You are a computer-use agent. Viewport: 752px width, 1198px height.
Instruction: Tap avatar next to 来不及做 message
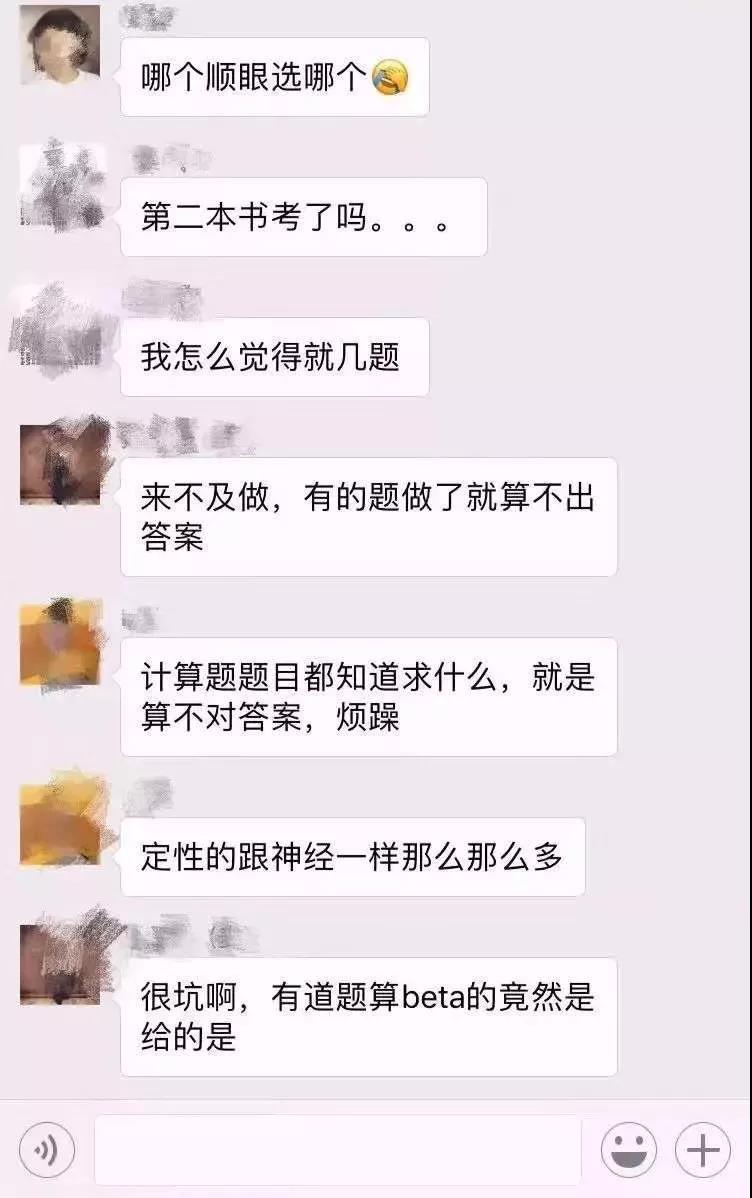(60, 465)
